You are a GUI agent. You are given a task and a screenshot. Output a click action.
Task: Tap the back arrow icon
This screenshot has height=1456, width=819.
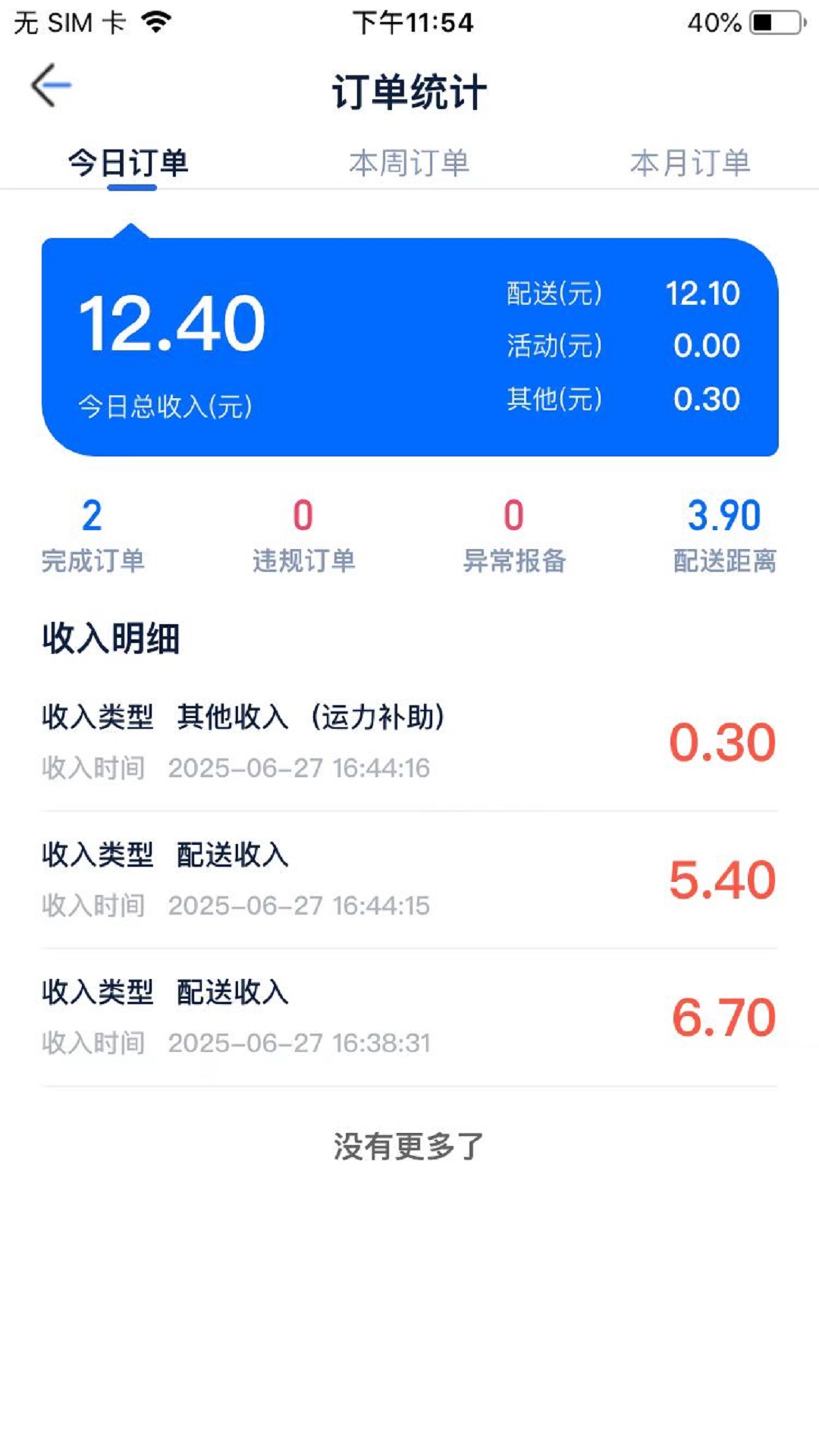coord(49,86)
